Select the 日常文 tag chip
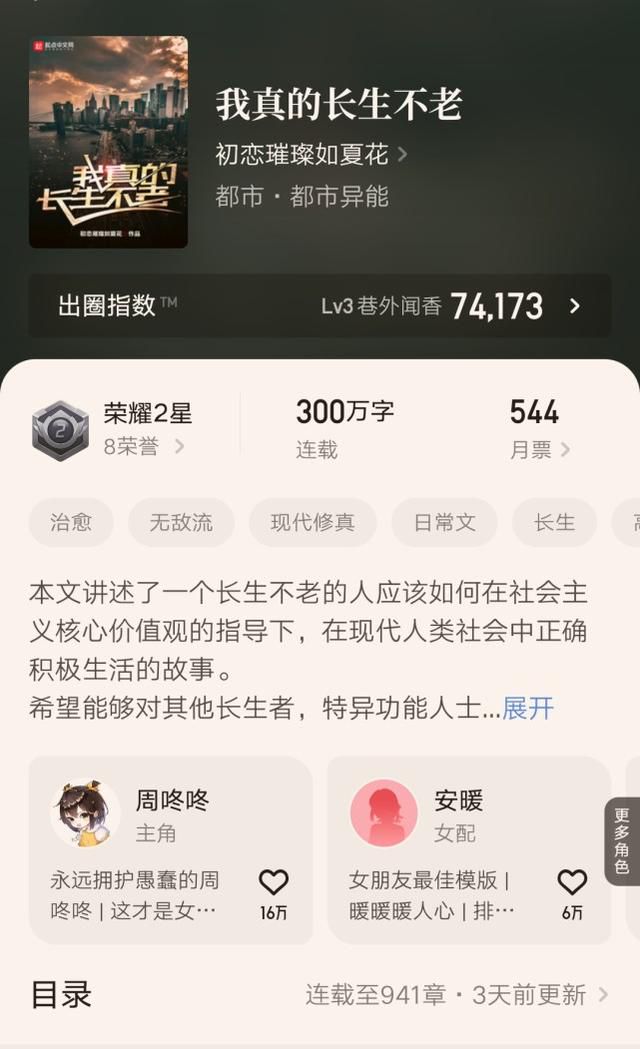The height and width of the screenshot is (1049, 640). (x=445, y=522)
